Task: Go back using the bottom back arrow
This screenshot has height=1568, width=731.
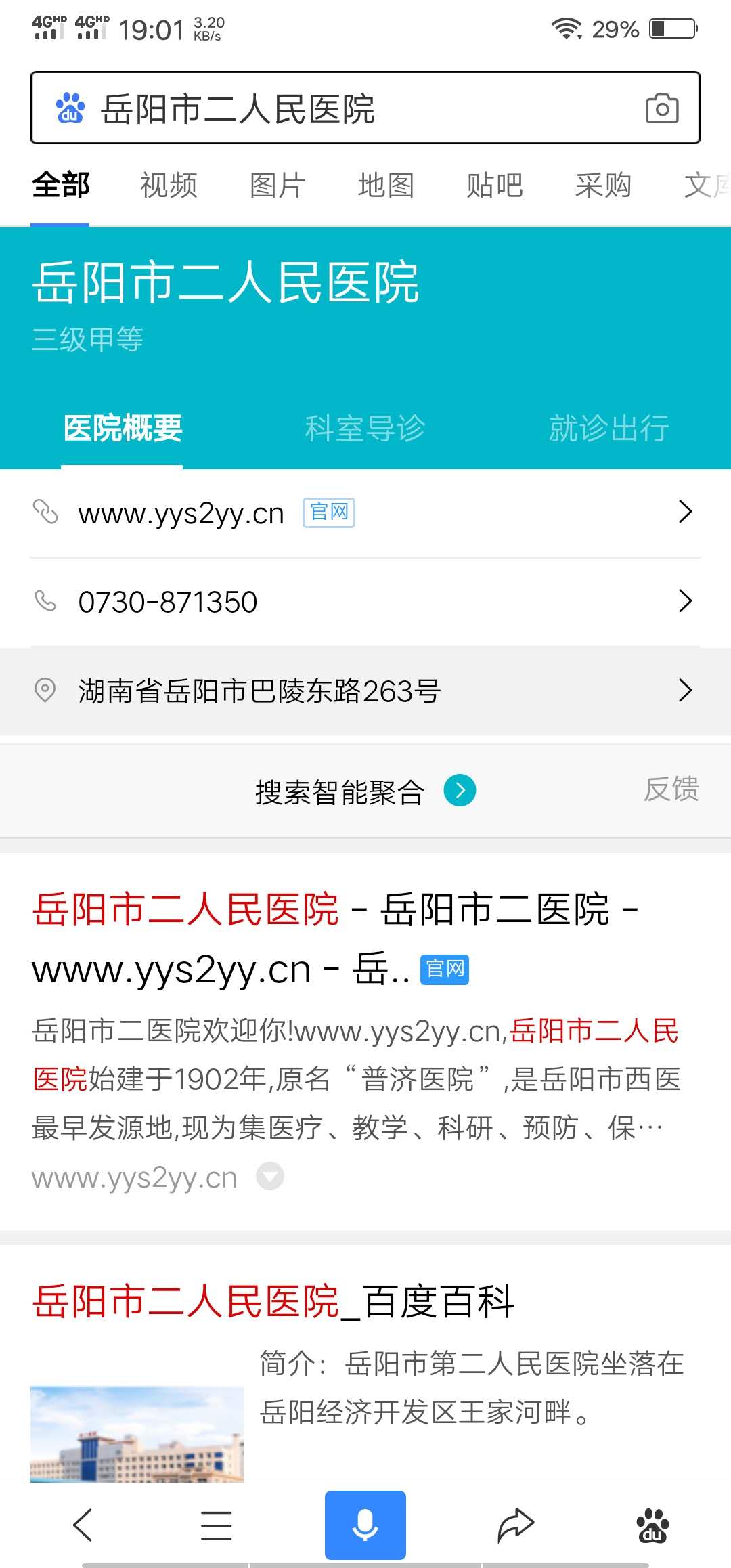Action: [x=83, y=1525]
